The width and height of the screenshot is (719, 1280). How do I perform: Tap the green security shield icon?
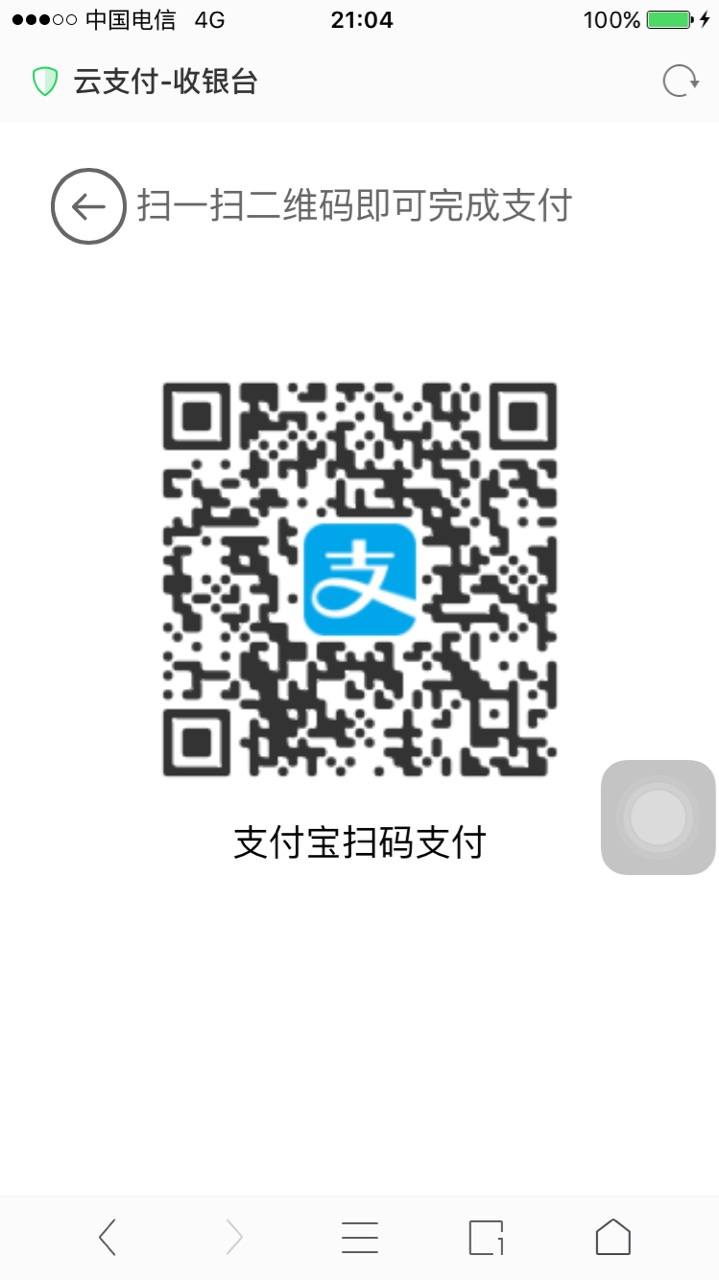pyautogui.click(x=45, y=81)
